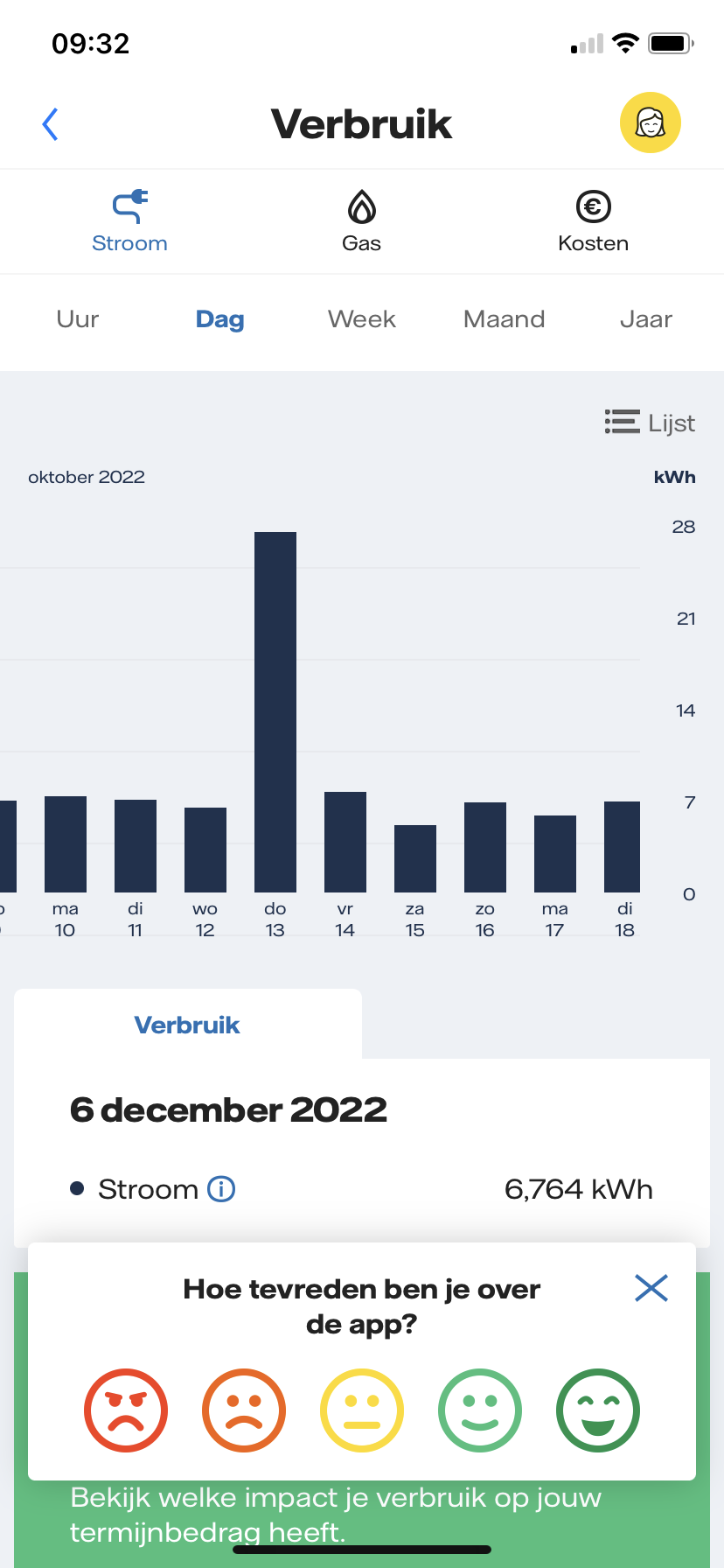Rate app with happiest green face
This screenshot has width=724, height=1568.
pos(598,1410)
